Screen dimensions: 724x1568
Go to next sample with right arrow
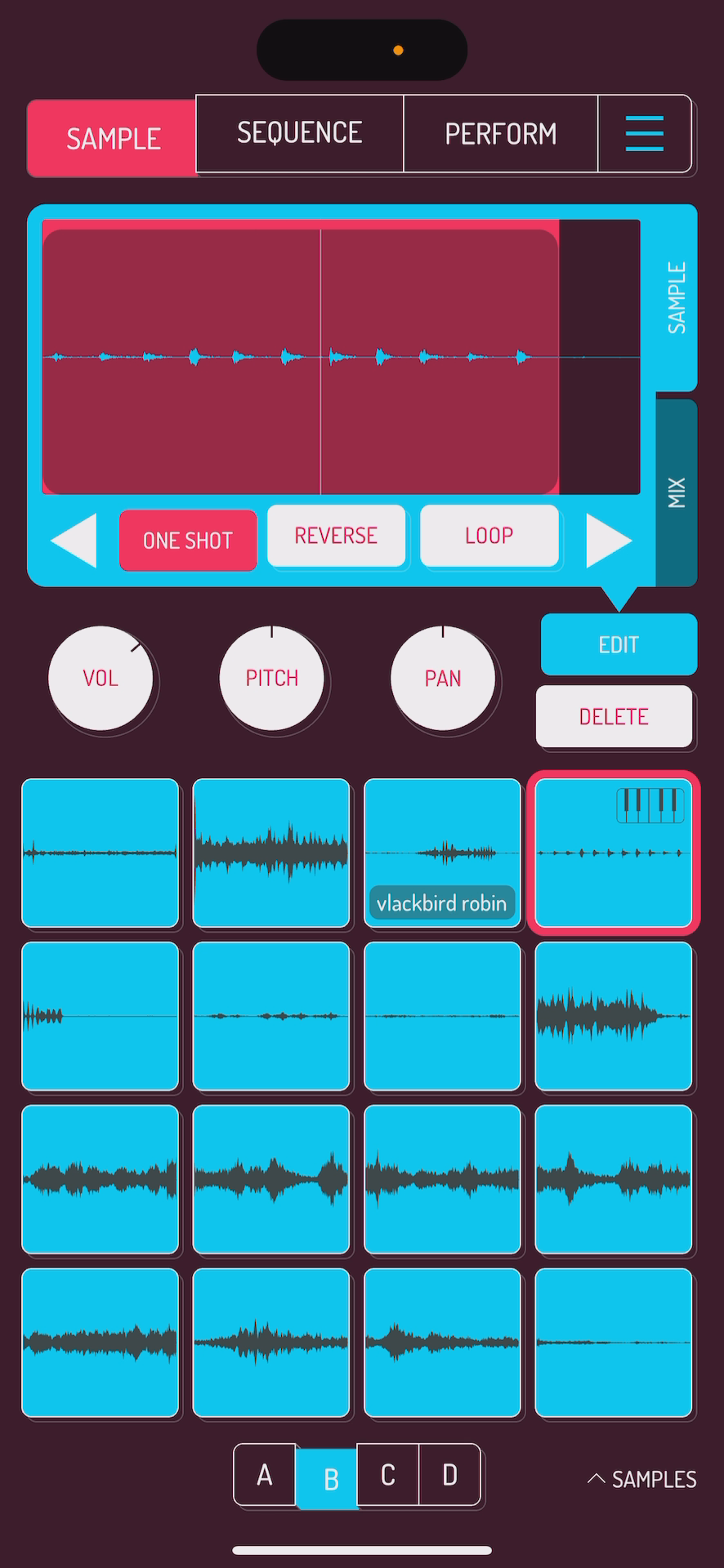(x=609, y=540)
